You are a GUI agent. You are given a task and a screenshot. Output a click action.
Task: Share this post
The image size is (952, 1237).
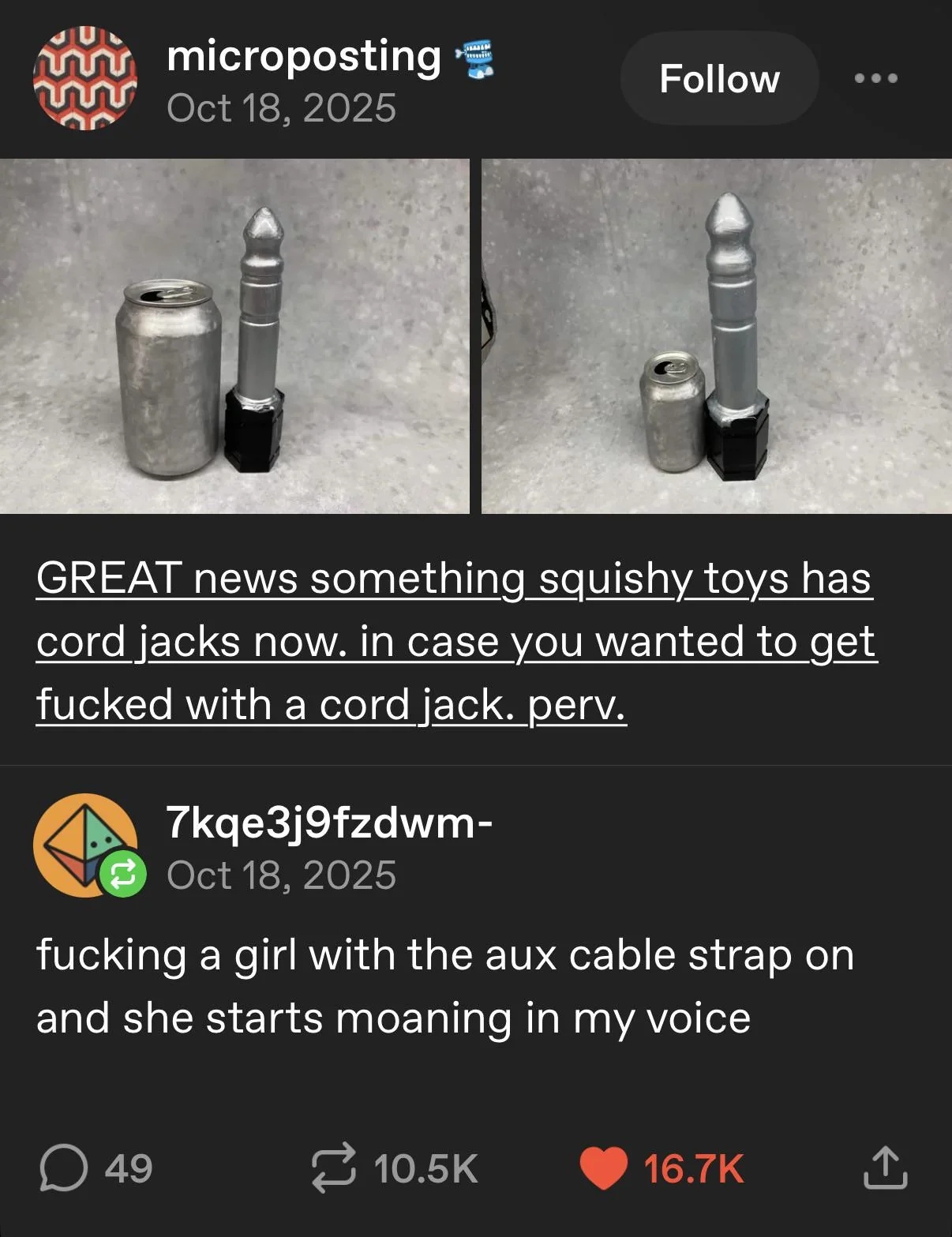tap(884, 1169)
